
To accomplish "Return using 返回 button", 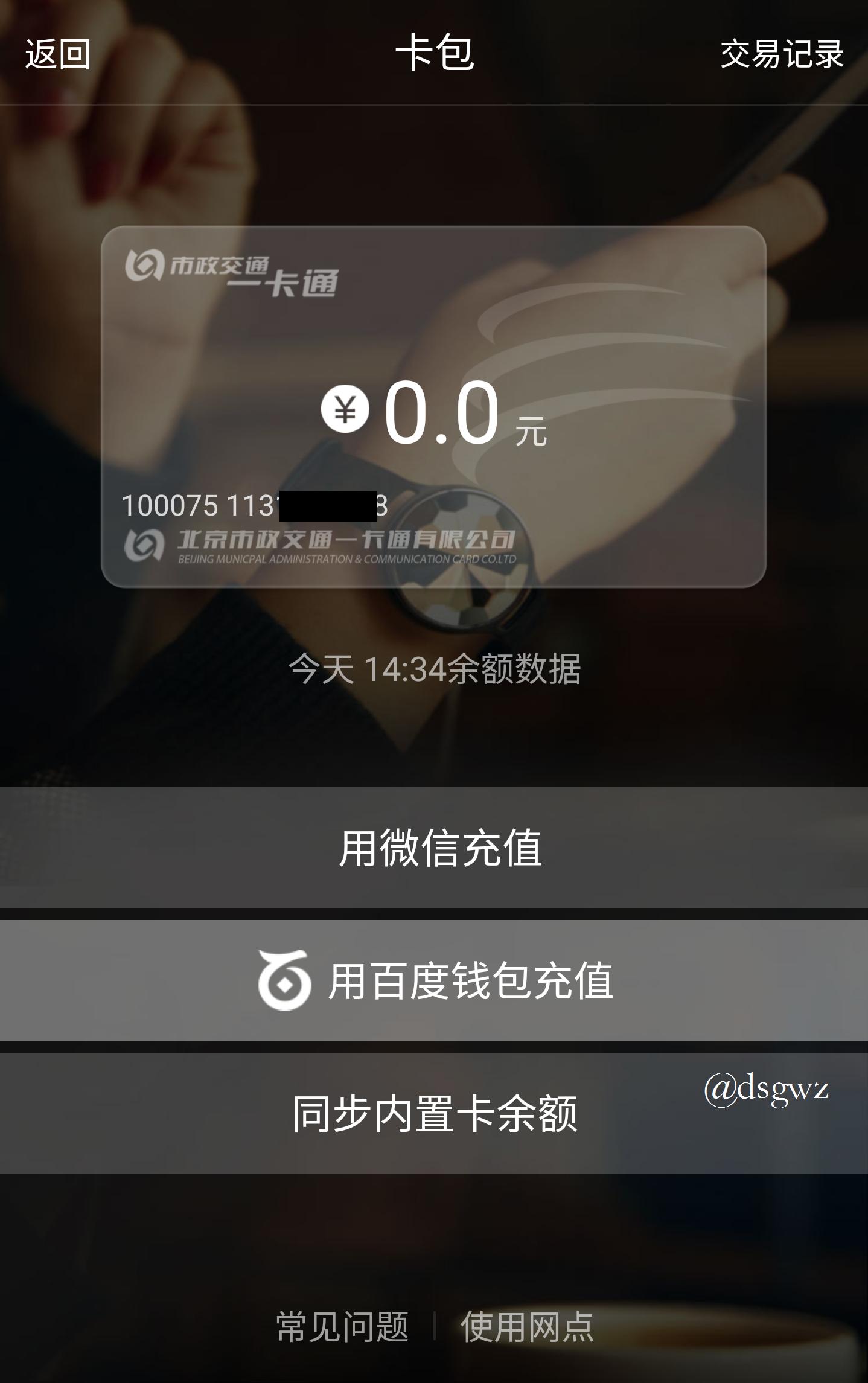I will point(56,56).
